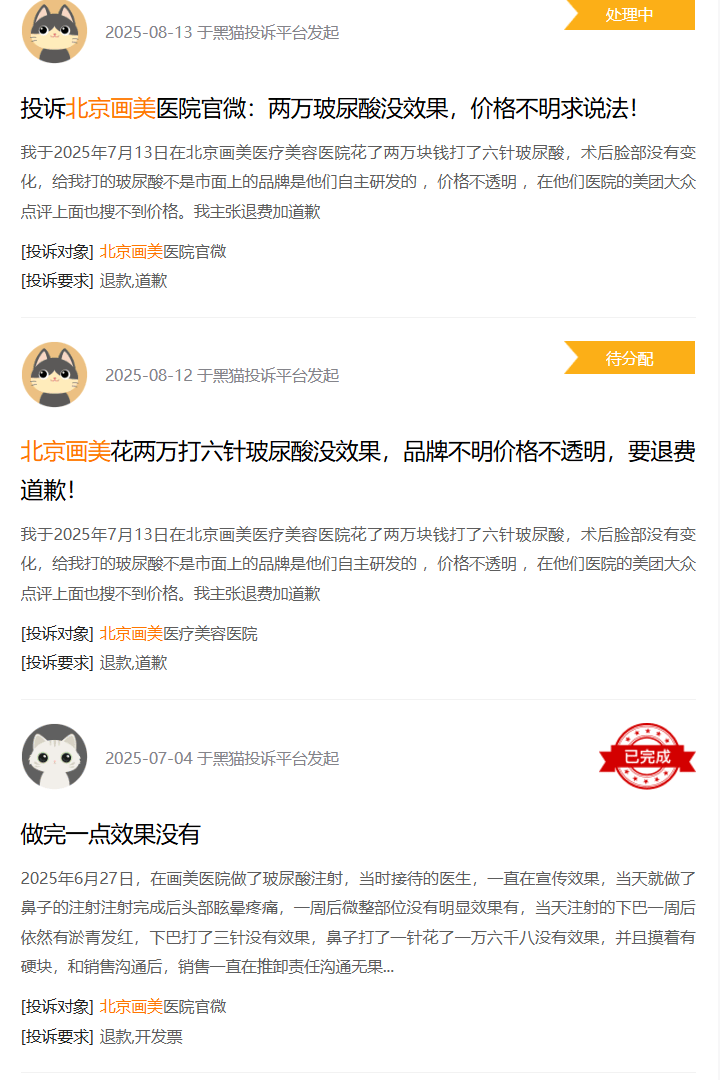Open the complaint titled 做完一点效果没有
This screenshot has width=720, height=1080.
111,834
